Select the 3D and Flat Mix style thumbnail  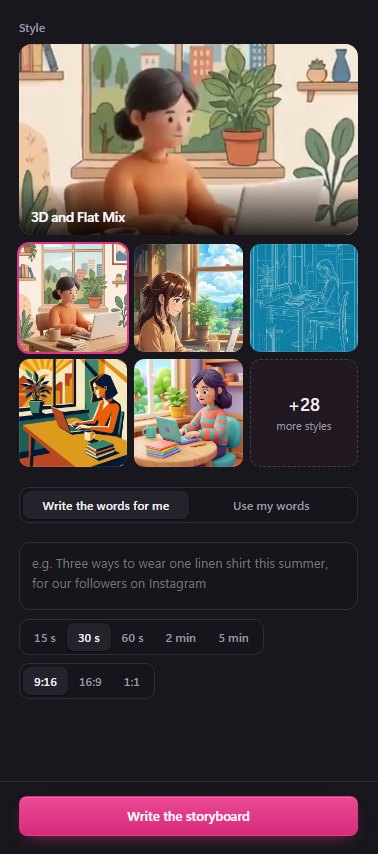coord(73,298)
